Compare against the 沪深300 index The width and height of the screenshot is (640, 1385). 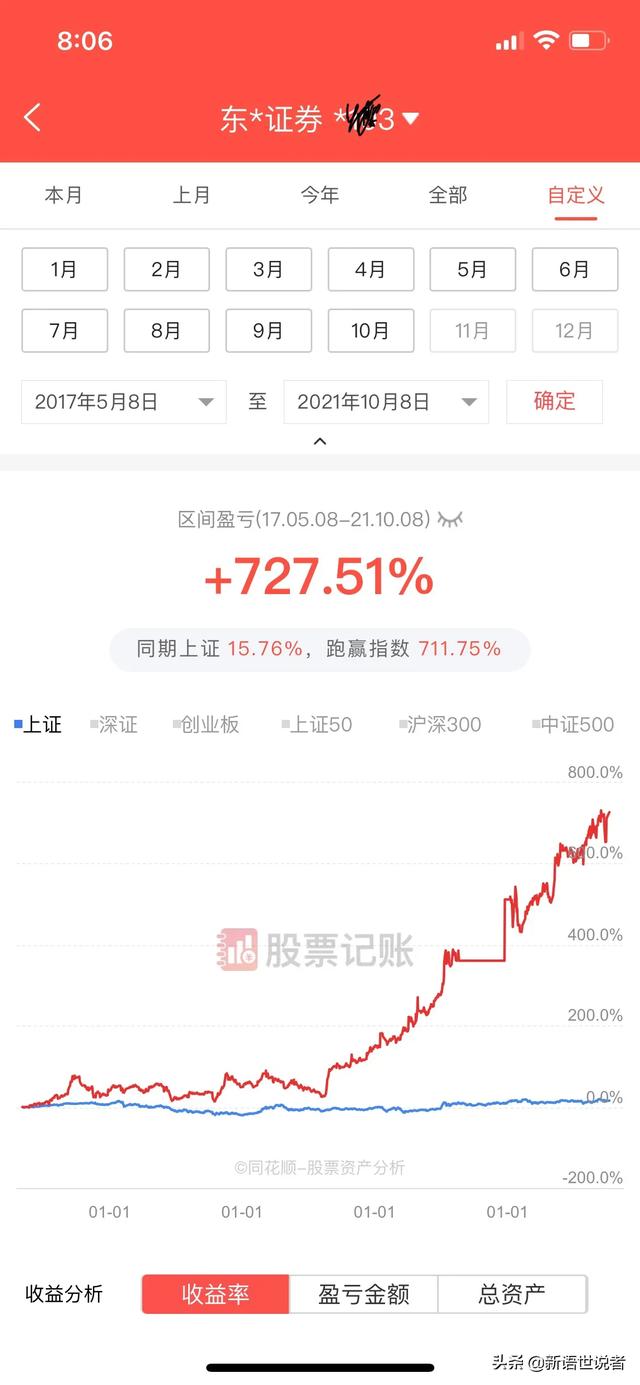pyautogui.click(x=440, y=725)
